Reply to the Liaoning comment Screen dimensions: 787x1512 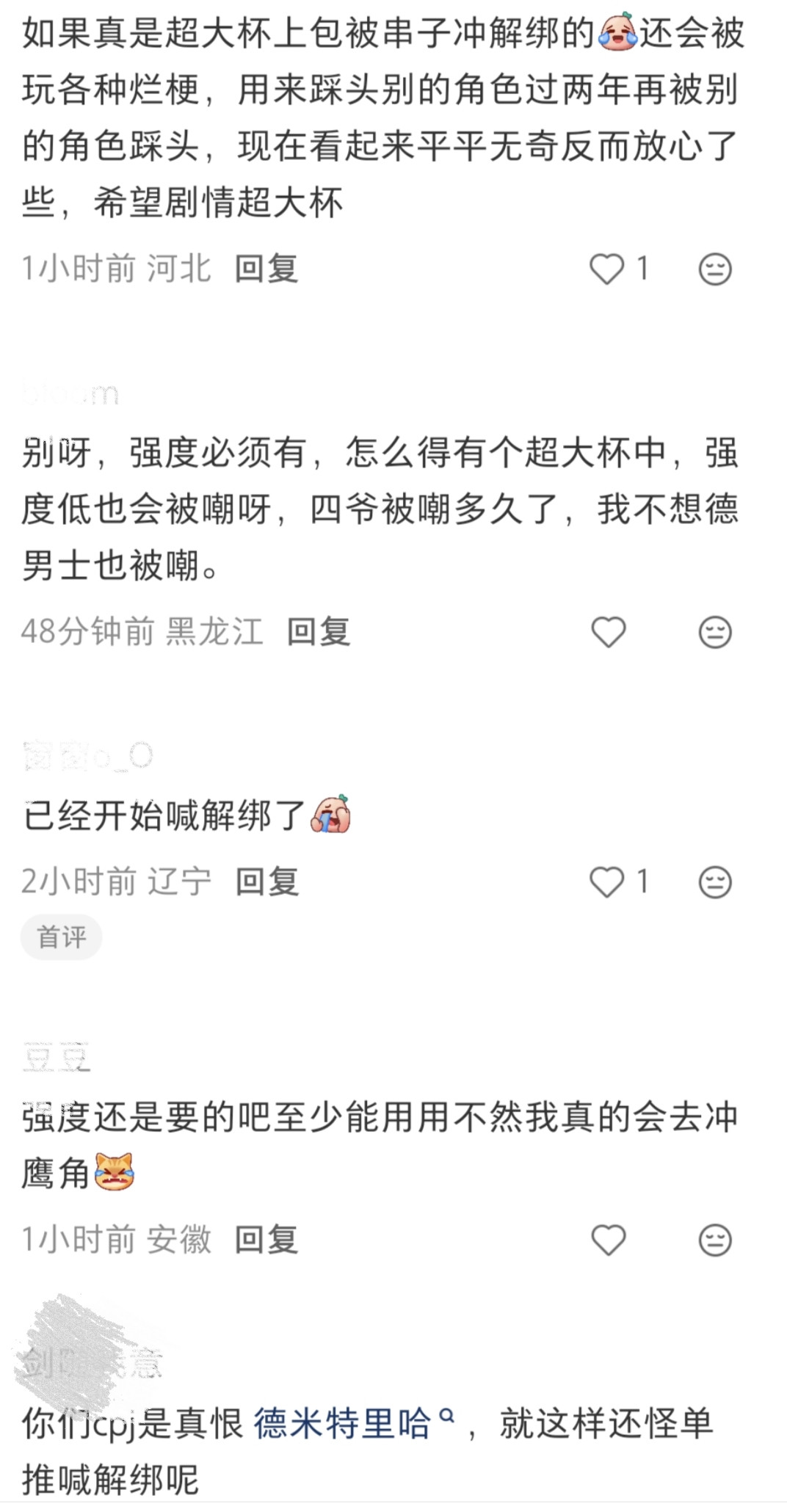tap(267, 882)
